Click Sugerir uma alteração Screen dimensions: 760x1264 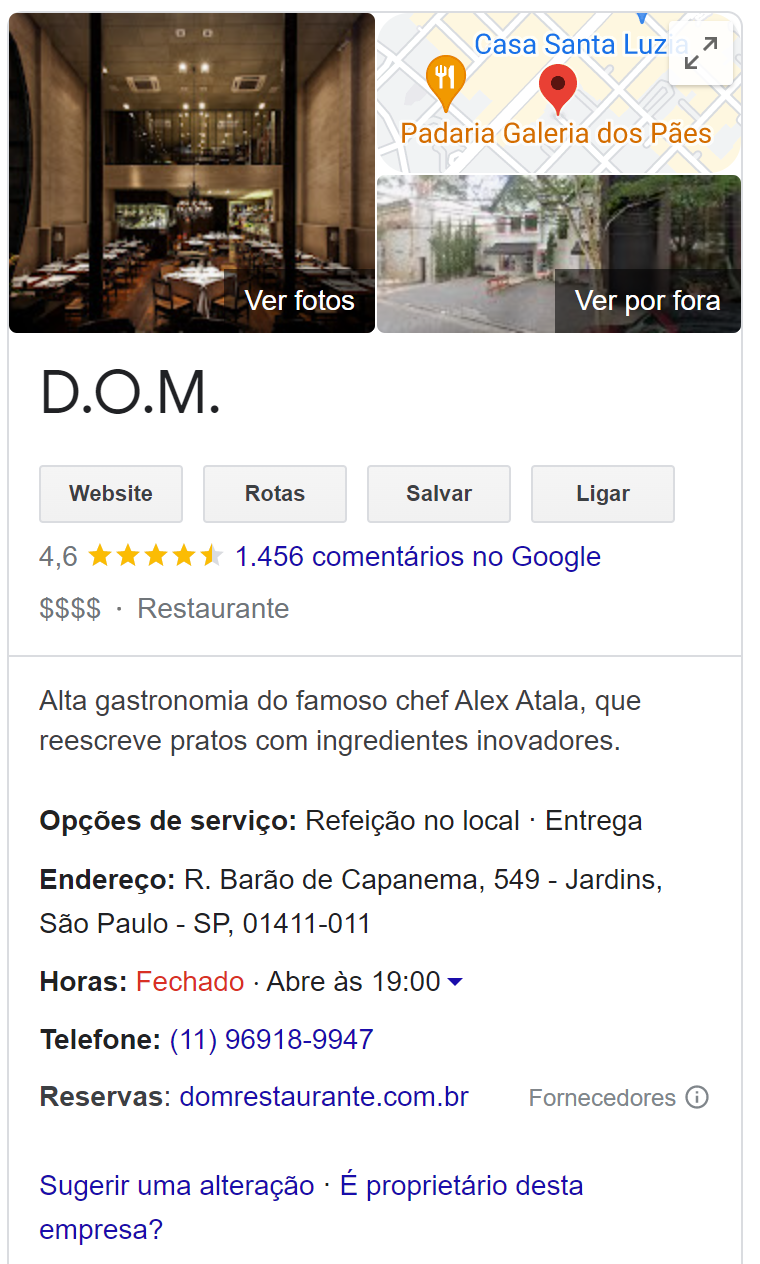[175, 1185]
